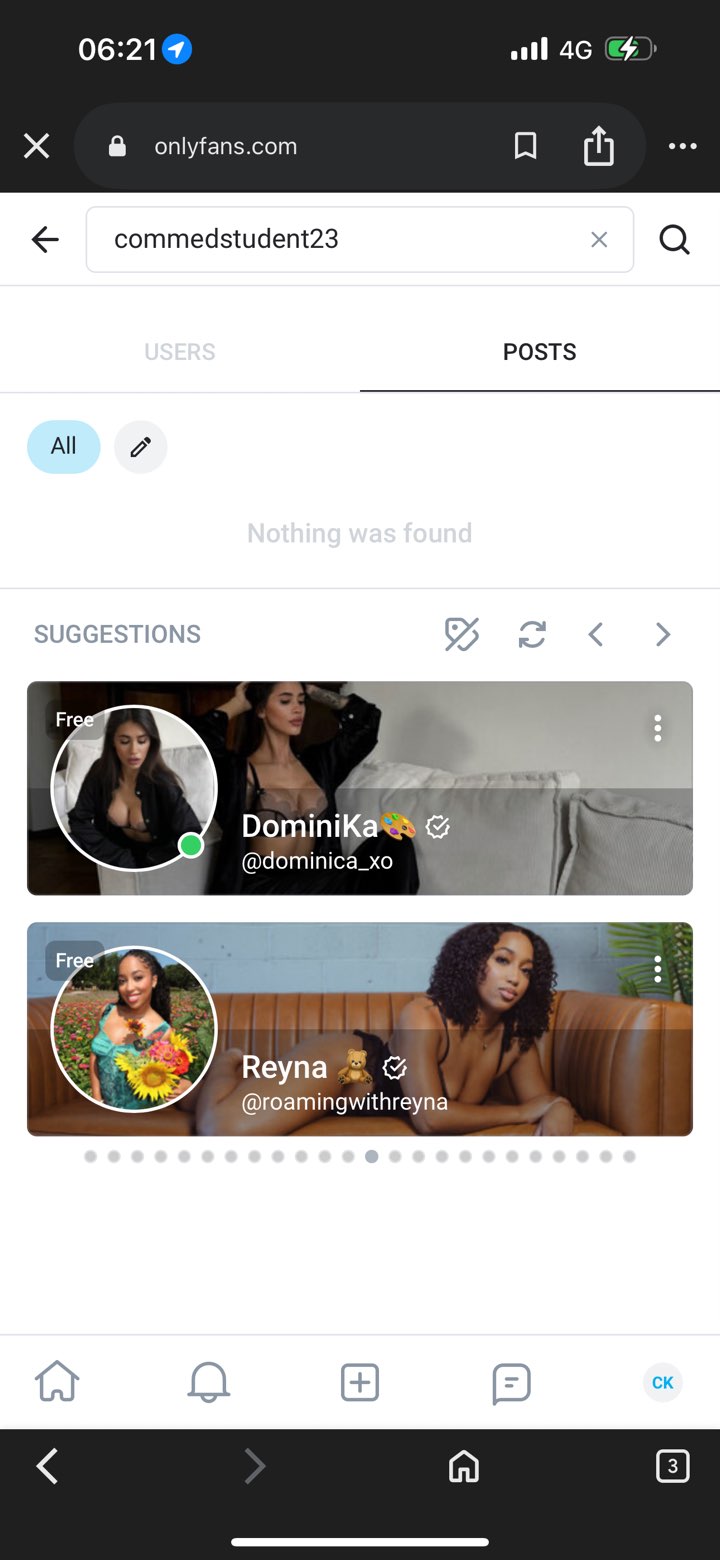720x1560 pixels.
Task: Show the next suggestions page
Action: (662, 634)
